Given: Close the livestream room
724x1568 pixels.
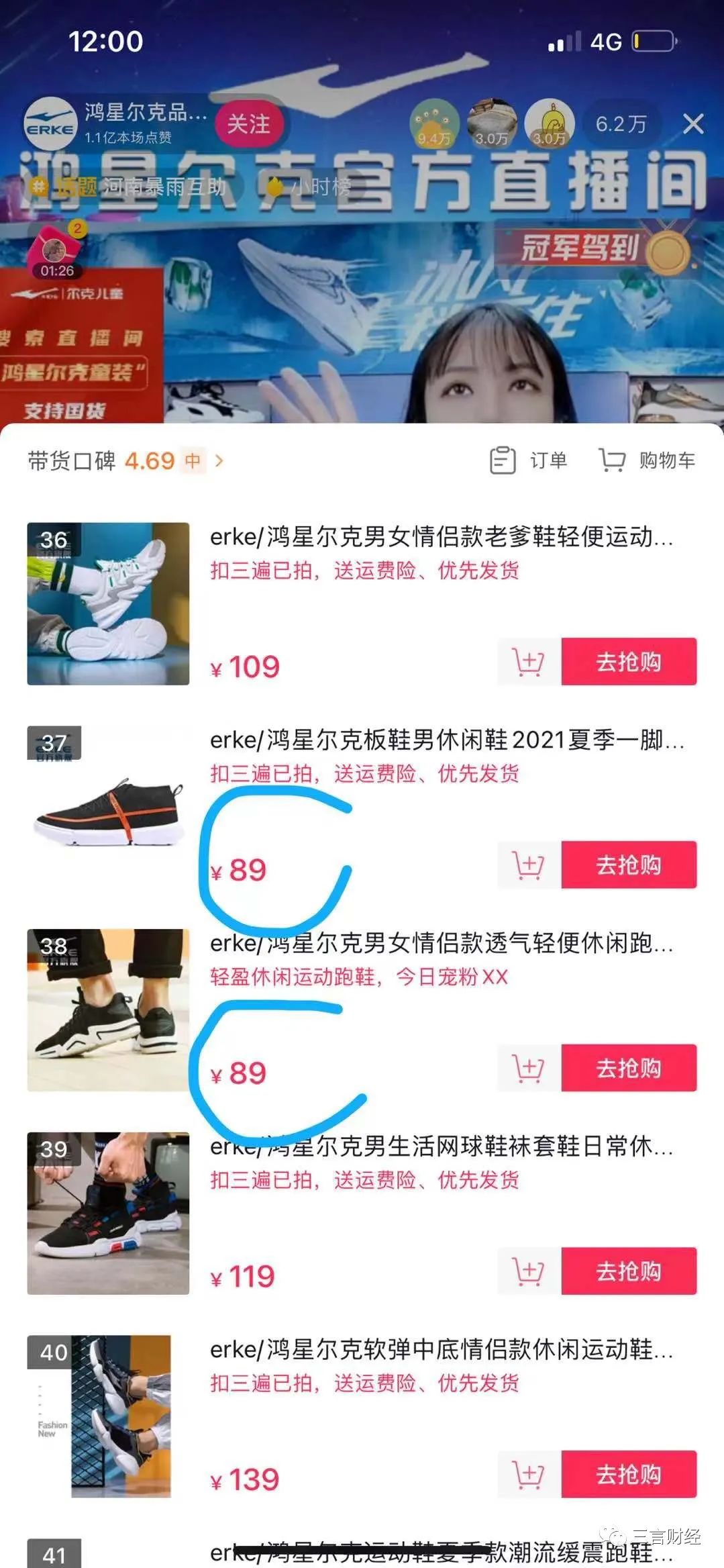Looking at the screenshot, I should (x=692, y=124).
